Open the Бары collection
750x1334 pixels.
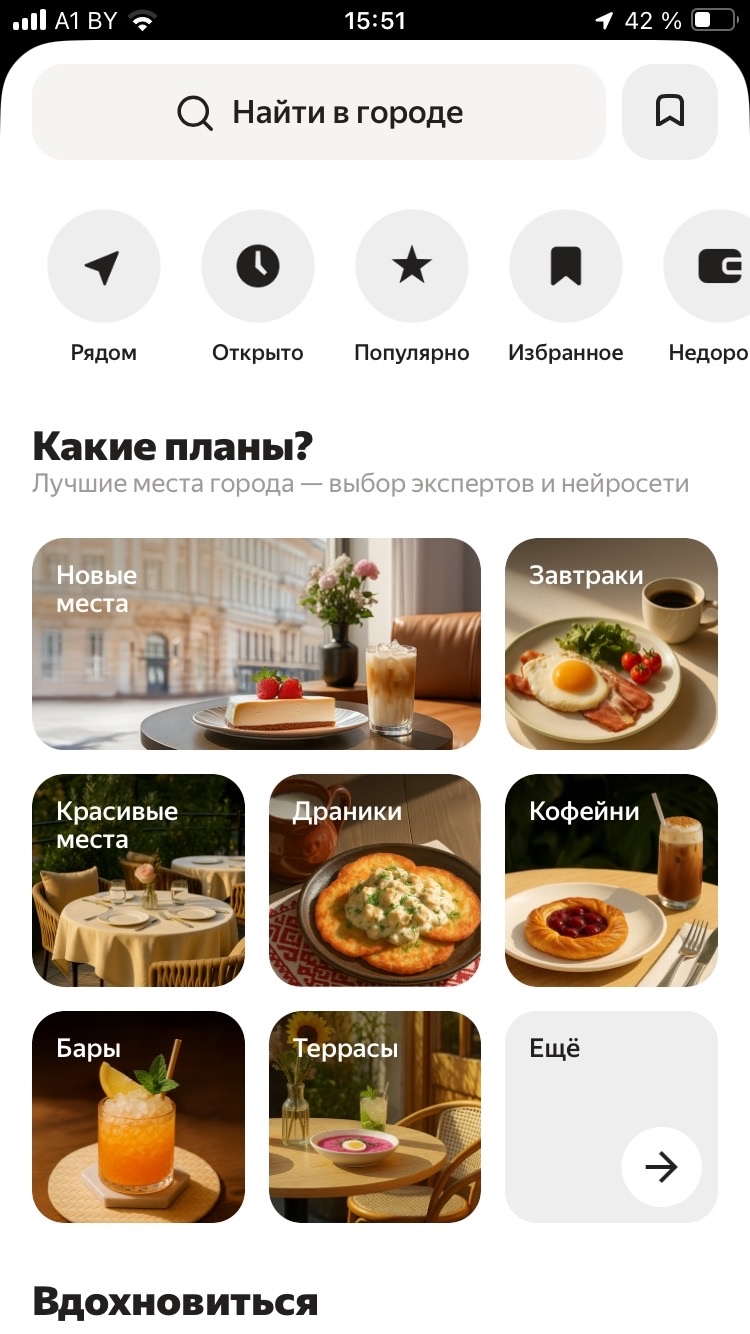(x=138, y=1116)
